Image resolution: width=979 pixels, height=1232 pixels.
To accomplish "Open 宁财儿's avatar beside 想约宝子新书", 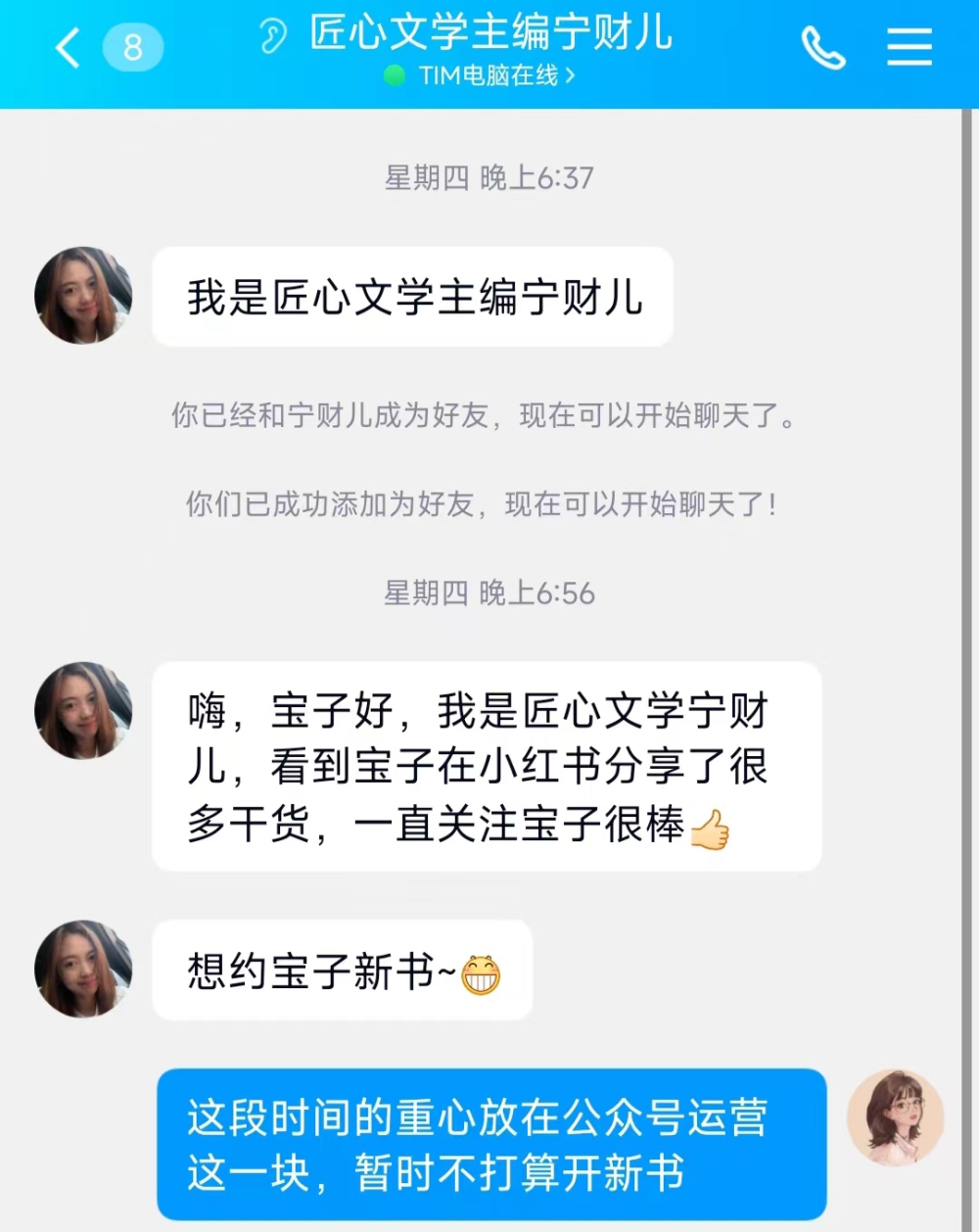I will click(83, 968).
